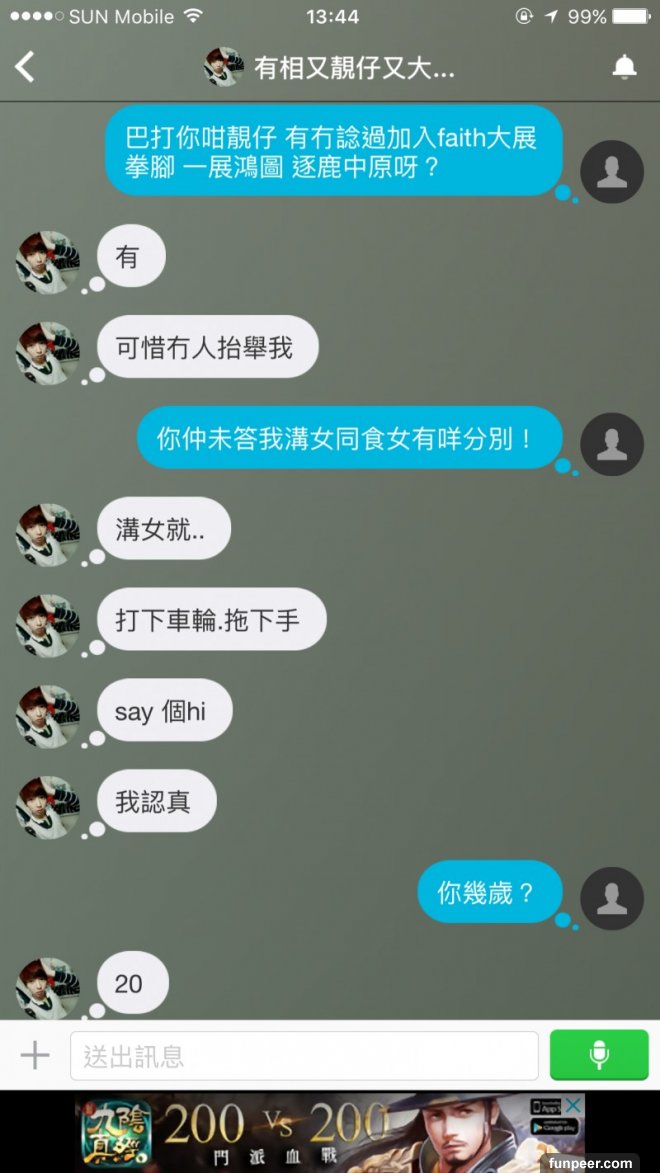Close the ad banner
The height and width of the screenshot is (1173, 660).
(573, 1105)
